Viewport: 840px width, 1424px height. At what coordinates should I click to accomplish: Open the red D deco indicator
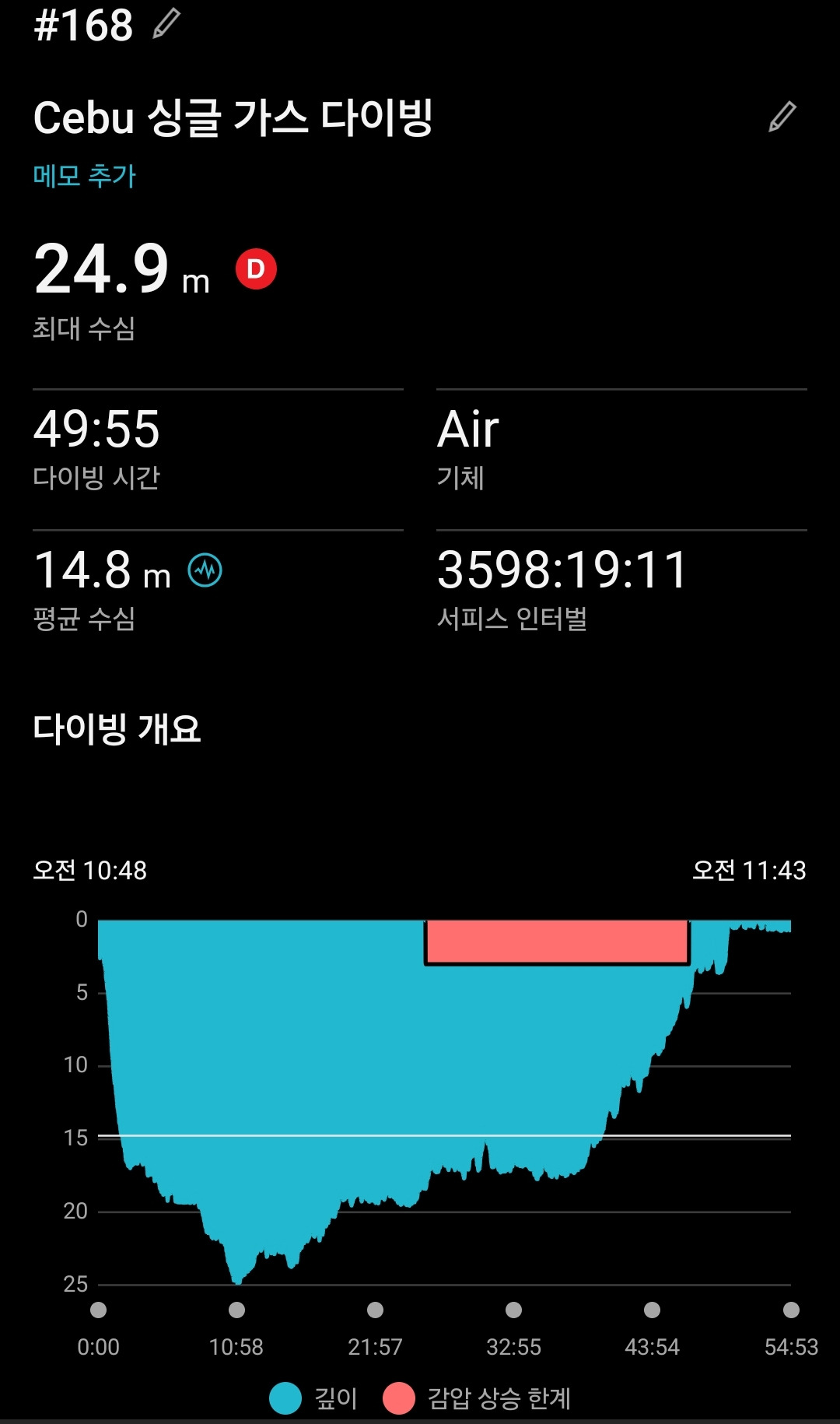pyautogui.click(x=256, y=269)
